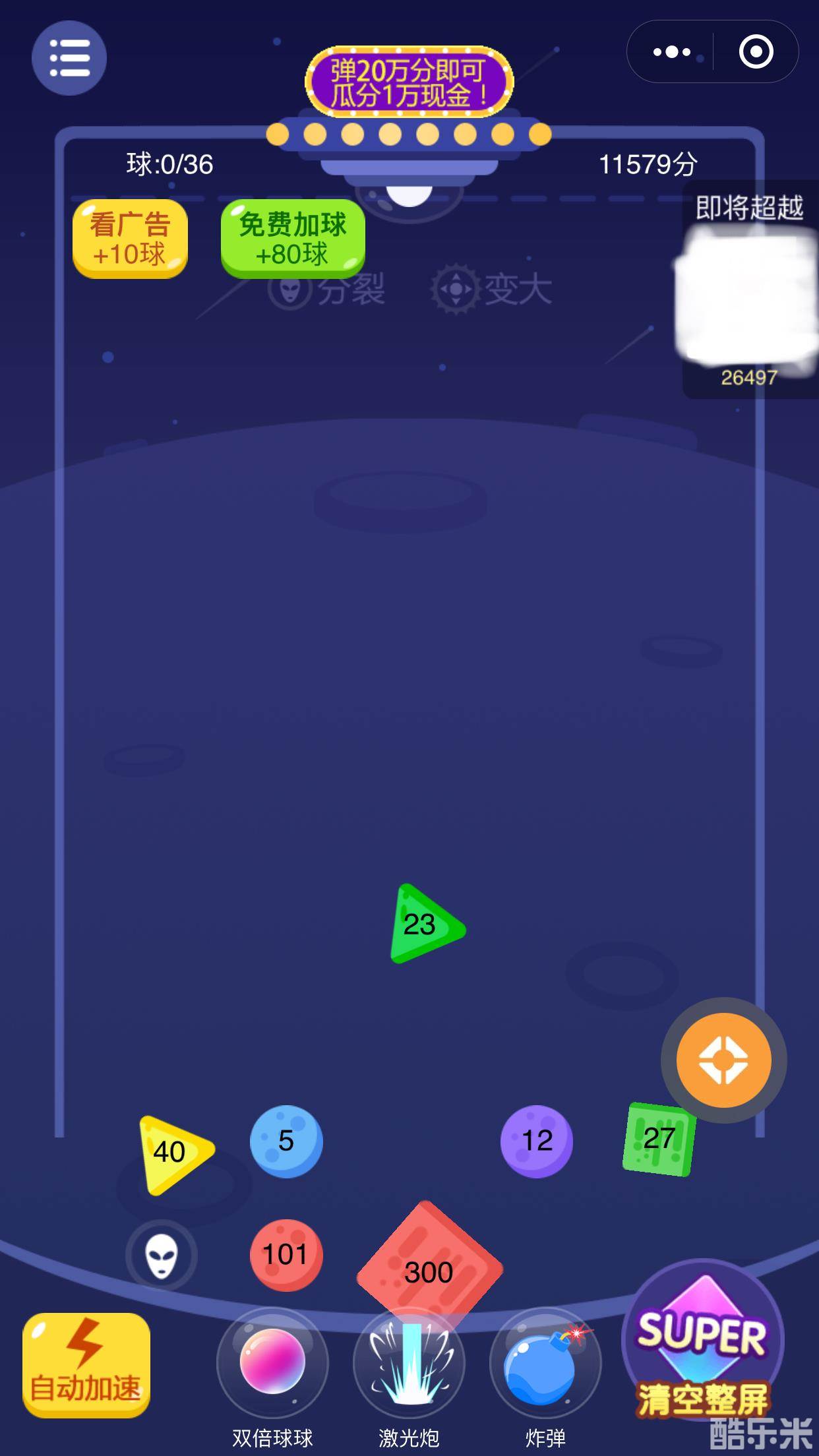
Task: Tap the orange aim target button
Action: 723,1060
